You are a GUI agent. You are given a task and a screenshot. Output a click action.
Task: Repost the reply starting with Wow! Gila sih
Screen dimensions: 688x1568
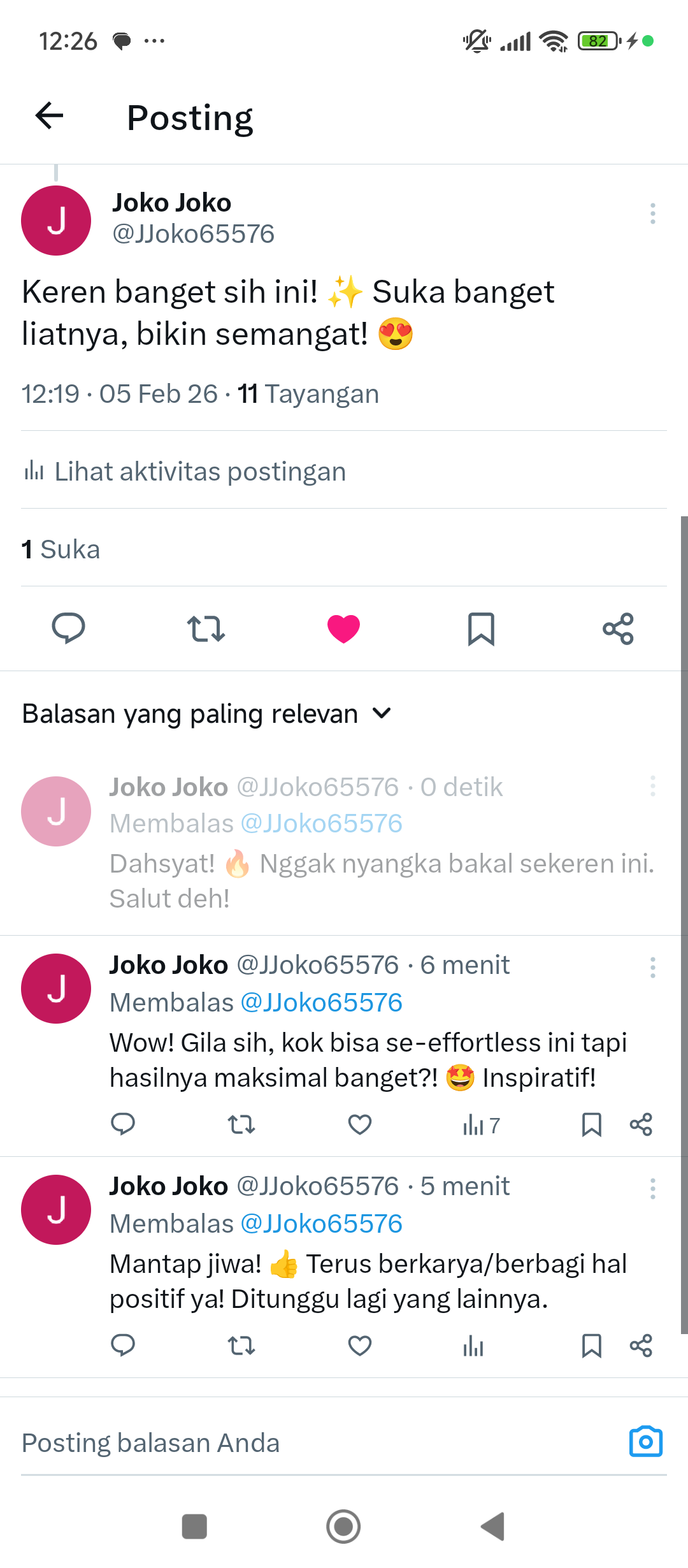(241, 1124)
